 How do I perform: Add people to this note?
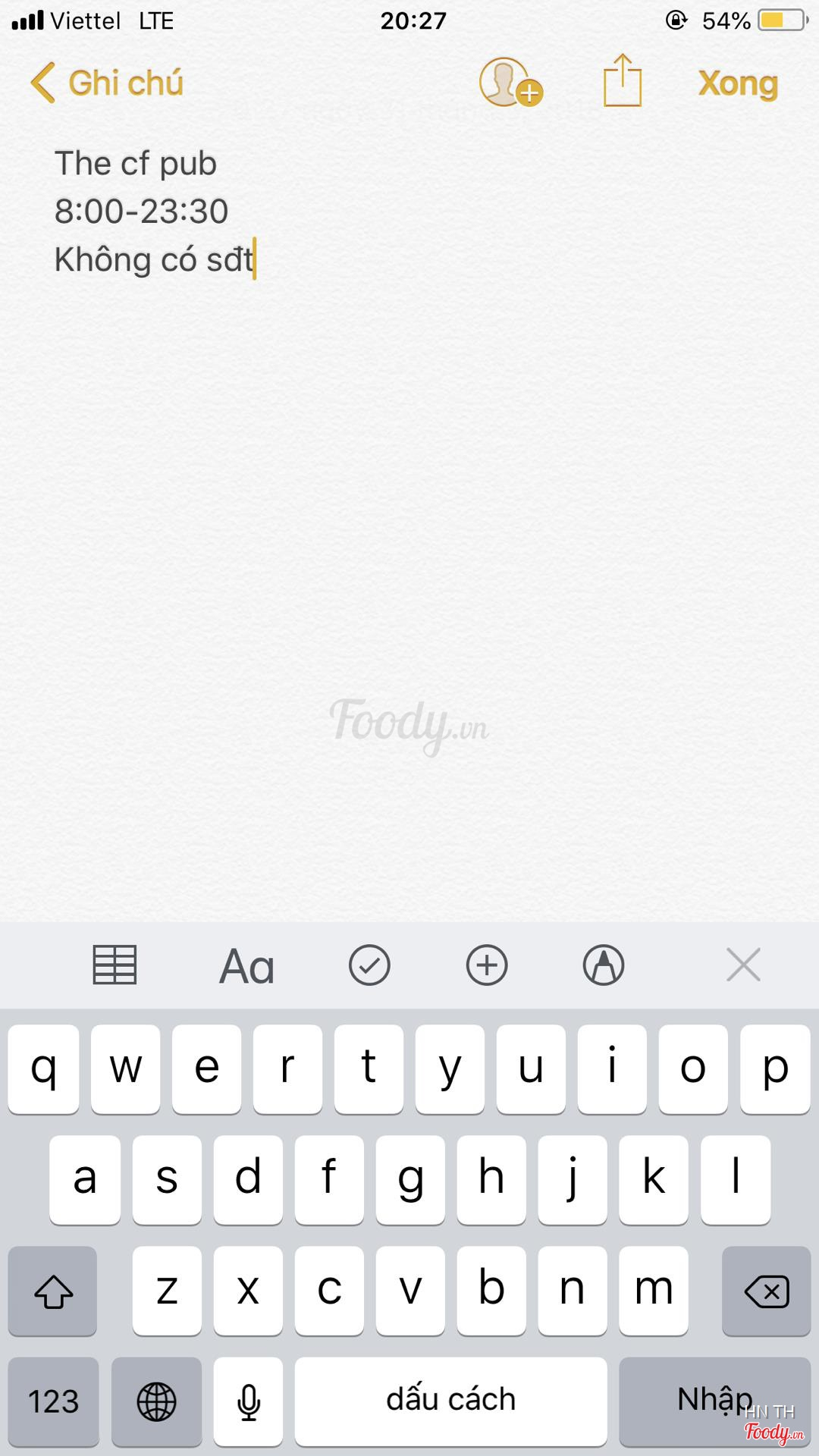coord(510,83)
